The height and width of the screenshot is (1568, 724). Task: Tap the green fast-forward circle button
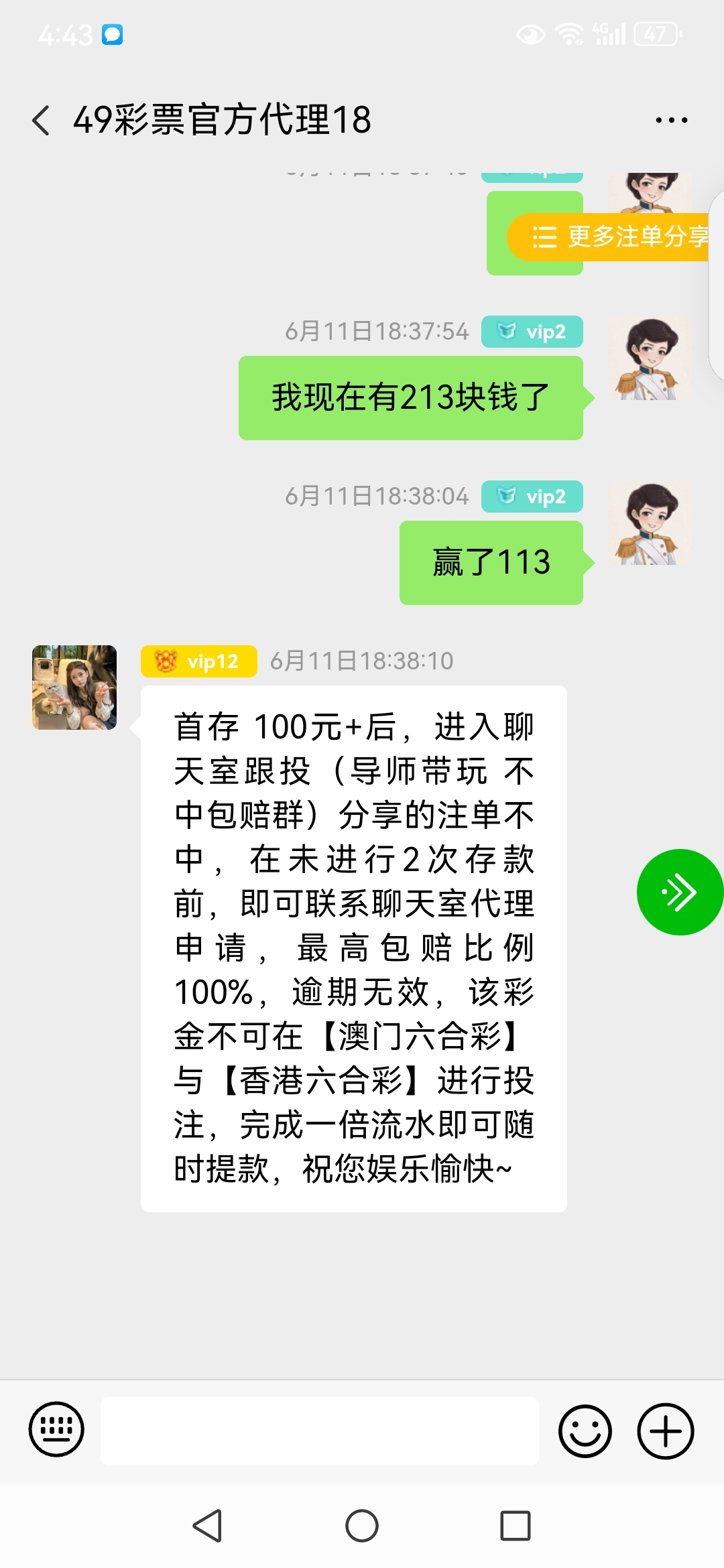(x=679, y=892)
